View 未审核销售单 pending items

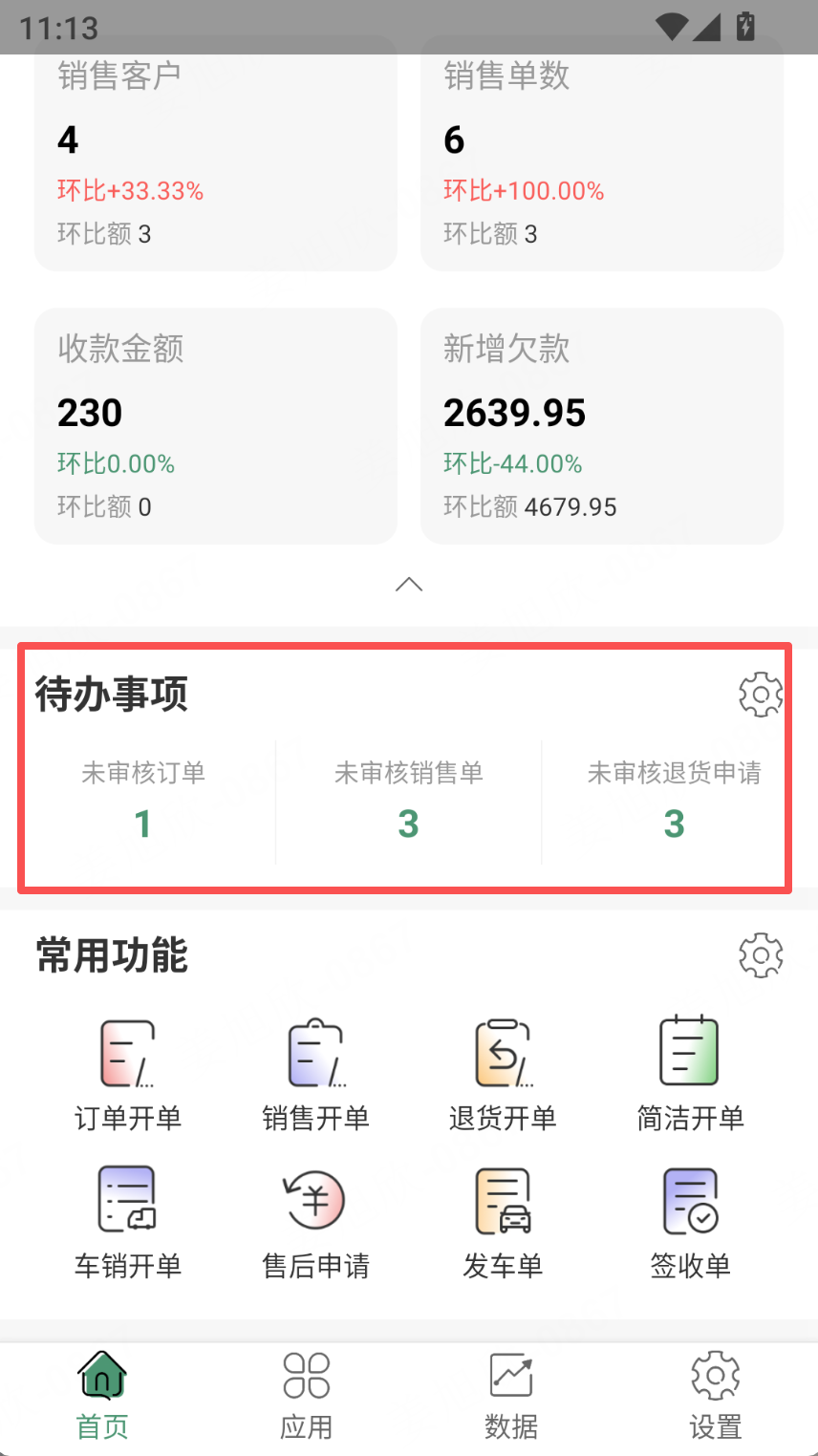[x=409, y=801]
